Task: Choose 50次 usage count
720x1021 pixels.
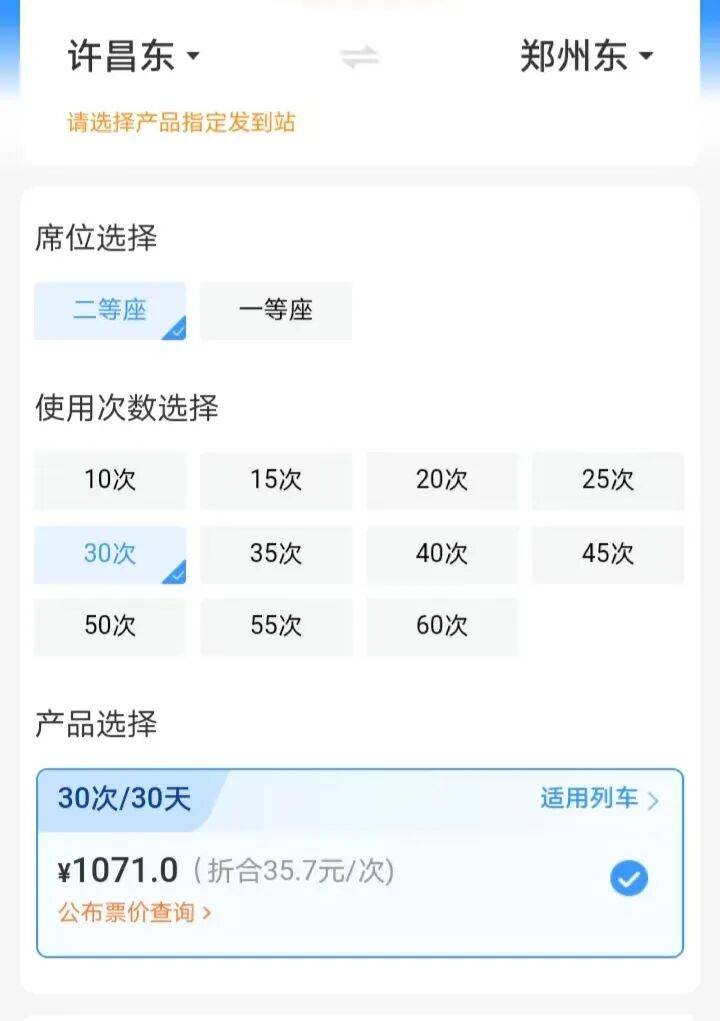Action: (110, 626)
